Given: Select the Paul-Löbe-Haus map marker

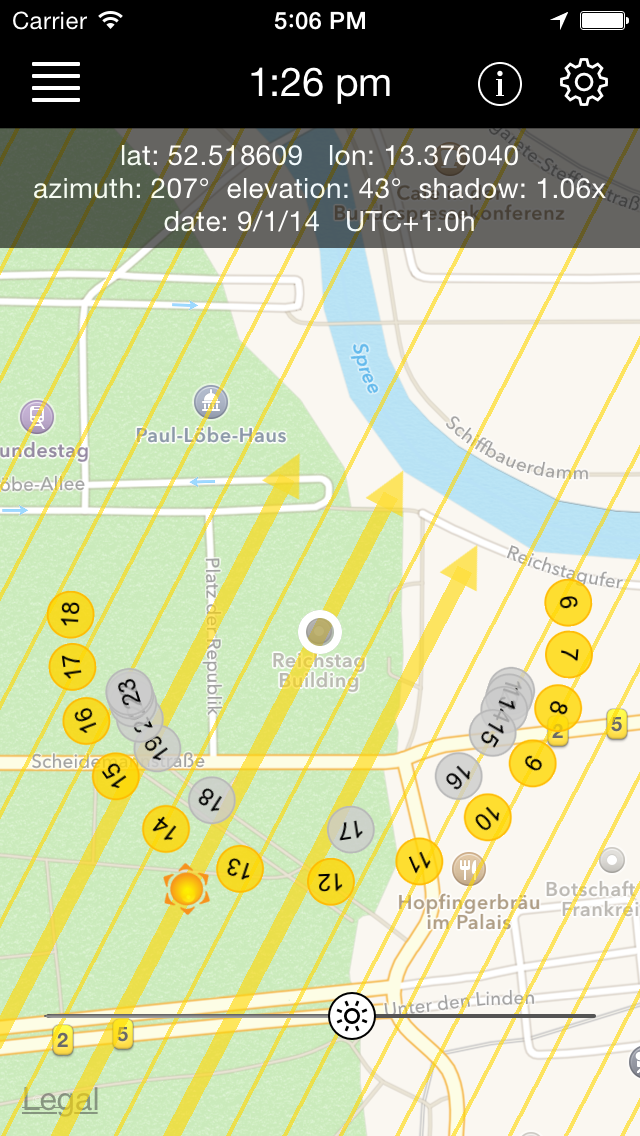Looking at the screenshot, I should [x=210, y=403].
